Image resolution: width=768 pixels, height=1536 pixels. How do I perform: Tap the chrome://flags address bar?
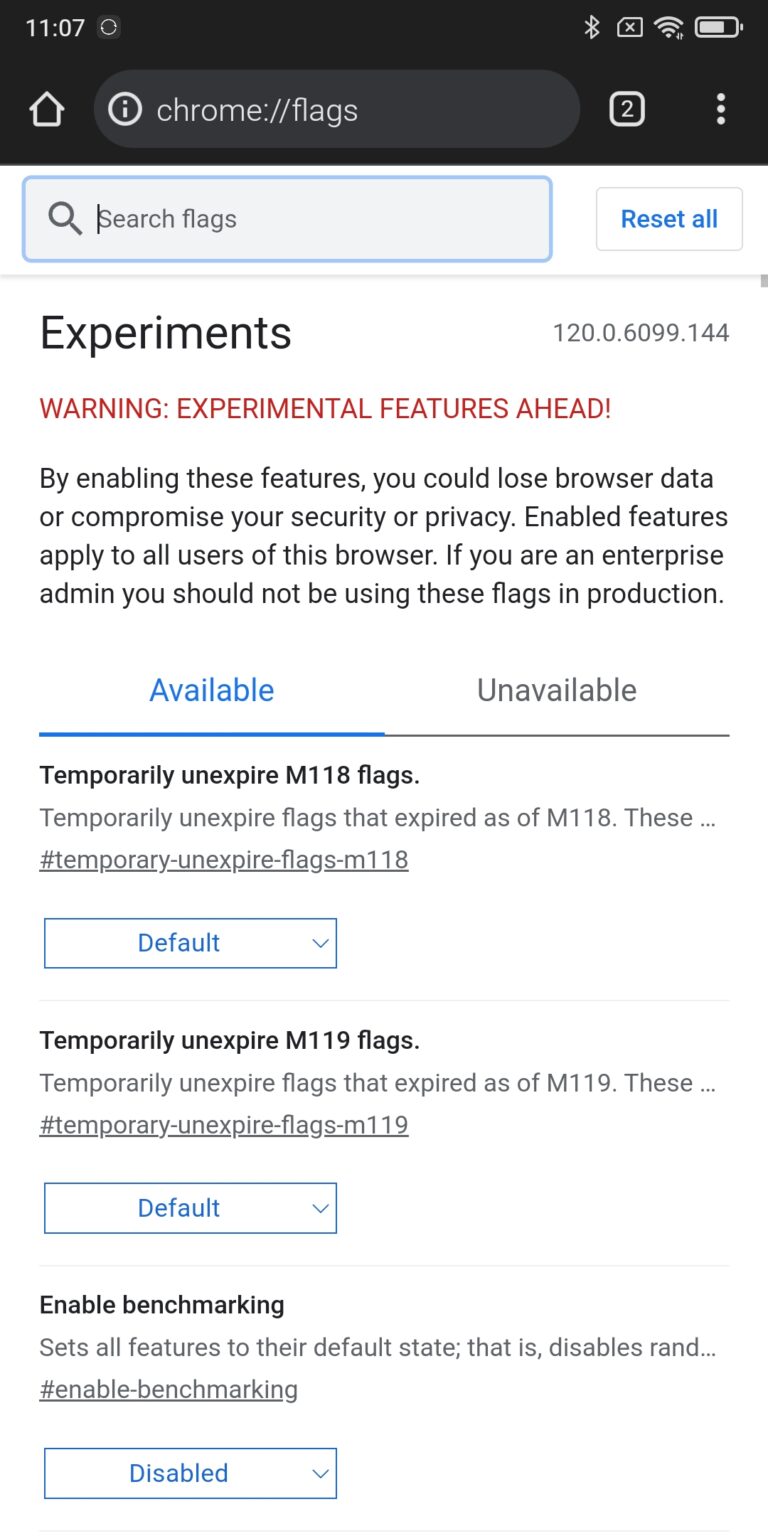pyautogui.click(x=340, y=110)
